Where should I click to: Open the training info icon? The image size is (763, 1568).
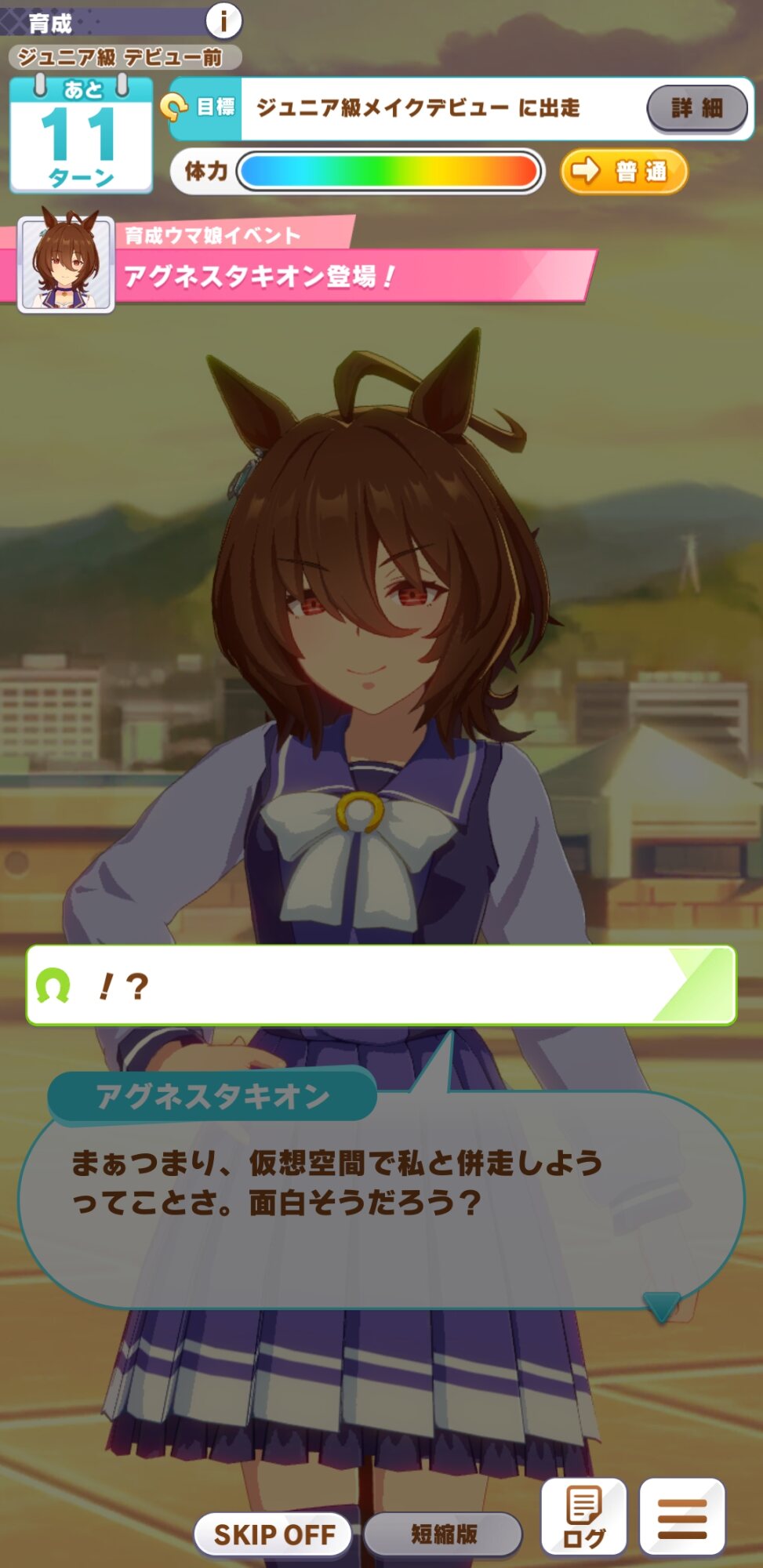point(223,20)
